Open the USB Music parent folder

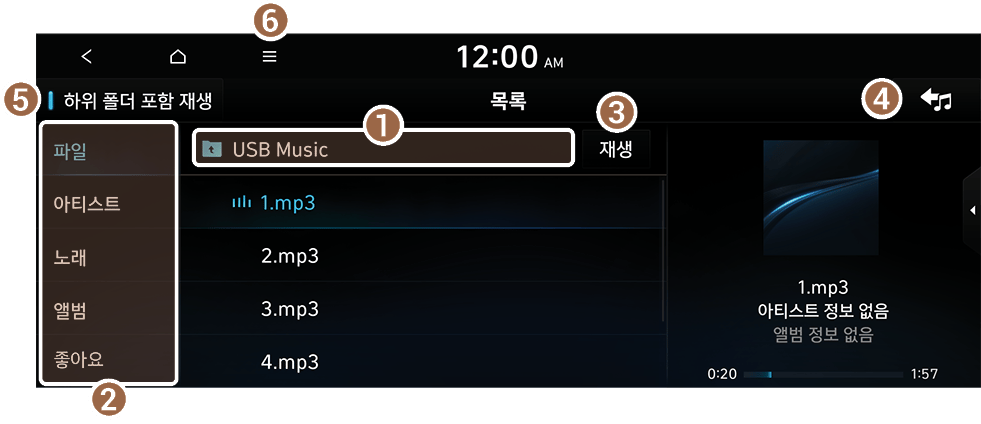click(x=383, y=149)
